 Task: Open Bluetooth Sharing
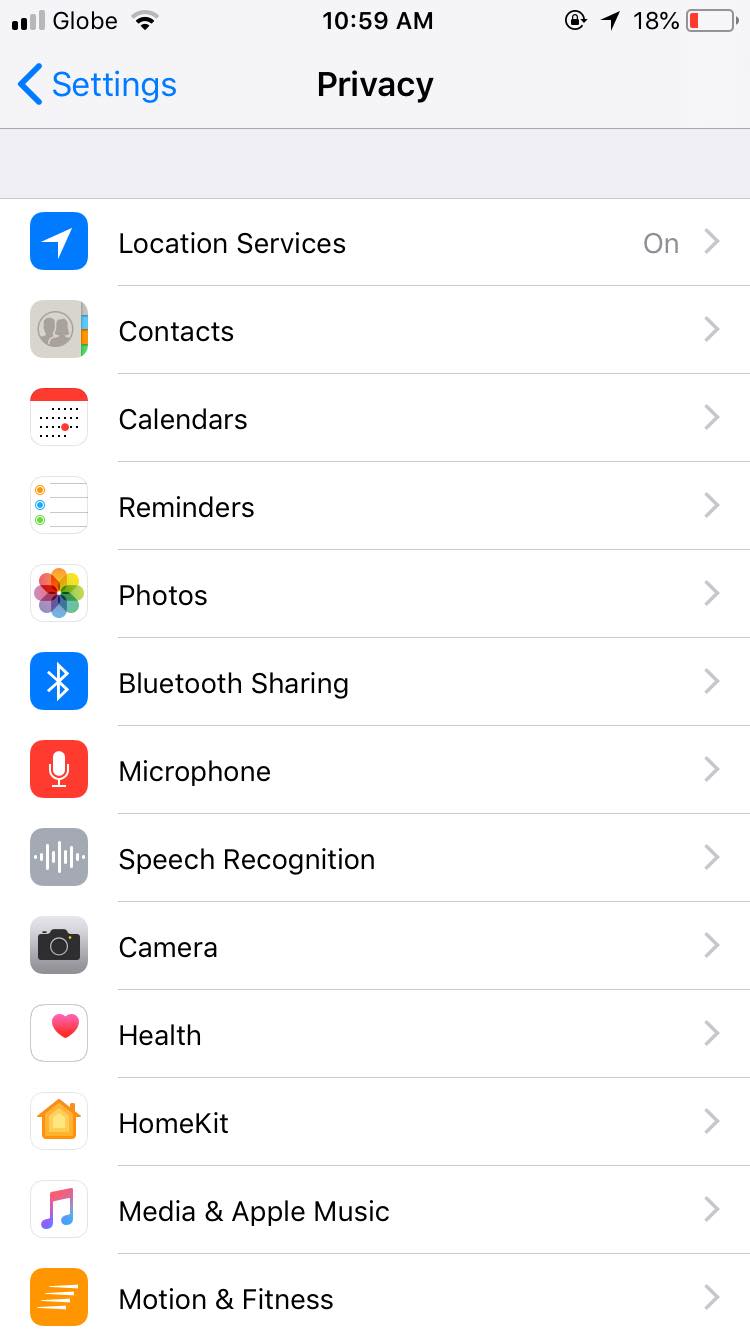pyautogui.click(x=375, y=683)
